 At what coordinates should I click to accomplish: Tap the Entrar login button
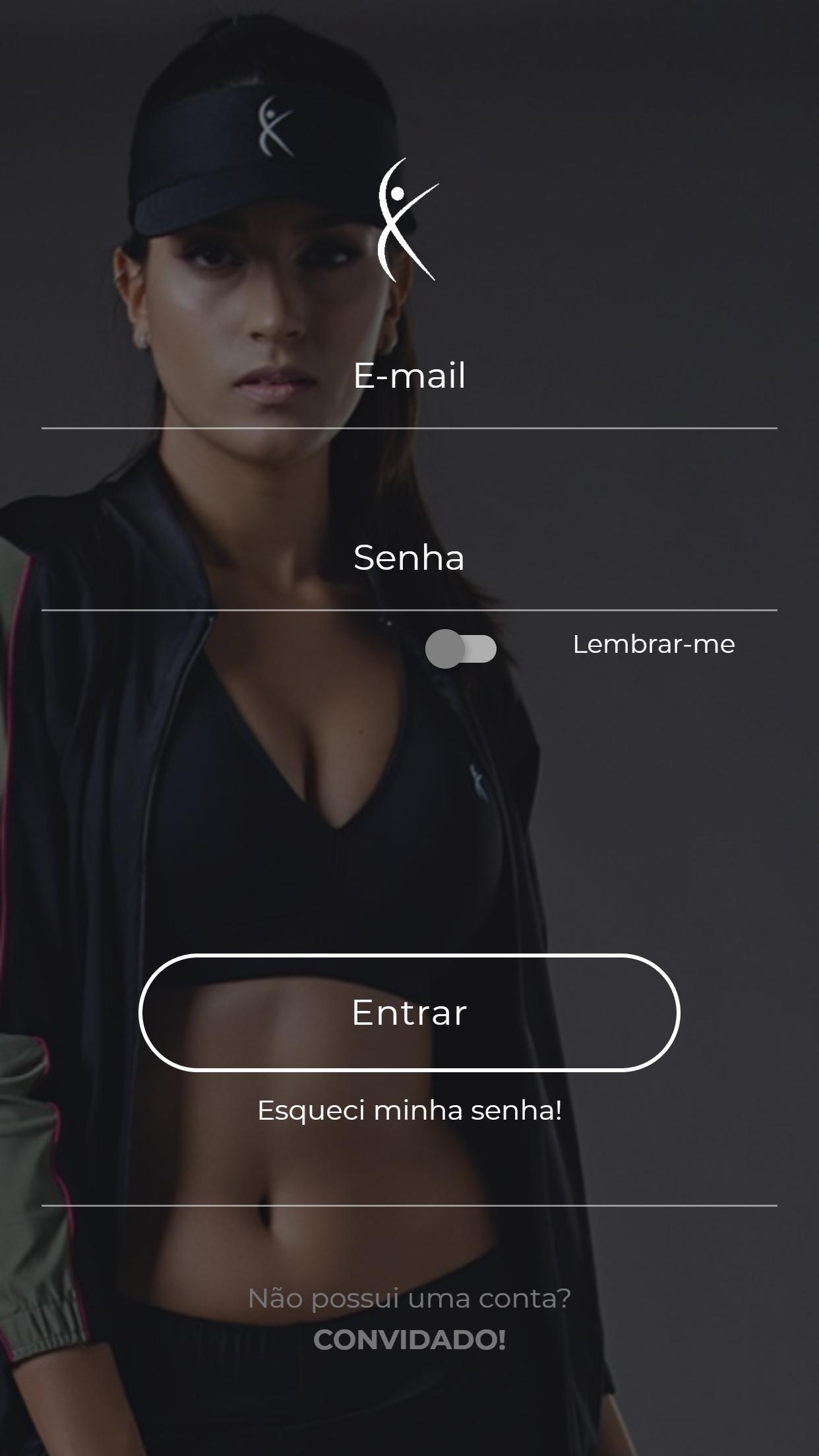click(x=409, y=1012)
